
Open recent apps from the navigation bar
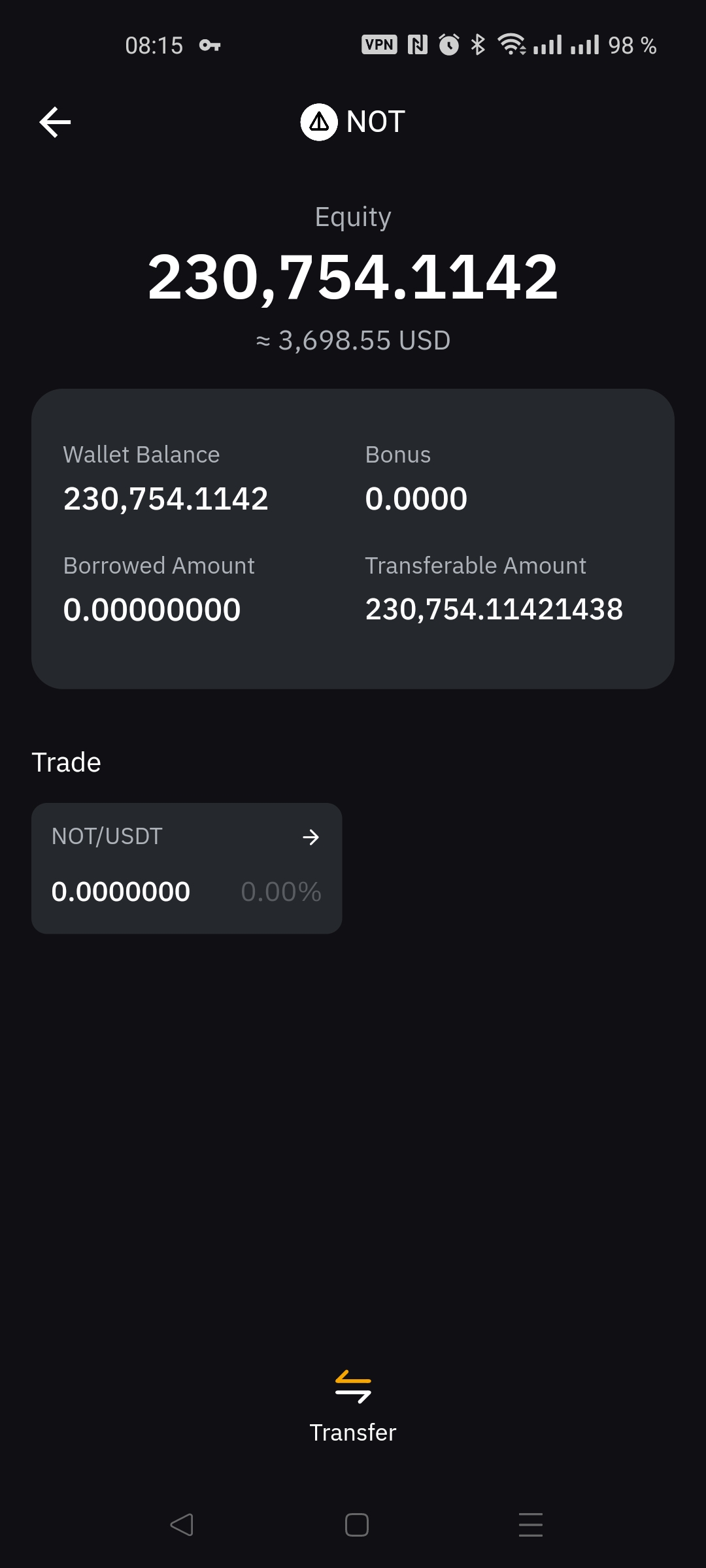530,1525
